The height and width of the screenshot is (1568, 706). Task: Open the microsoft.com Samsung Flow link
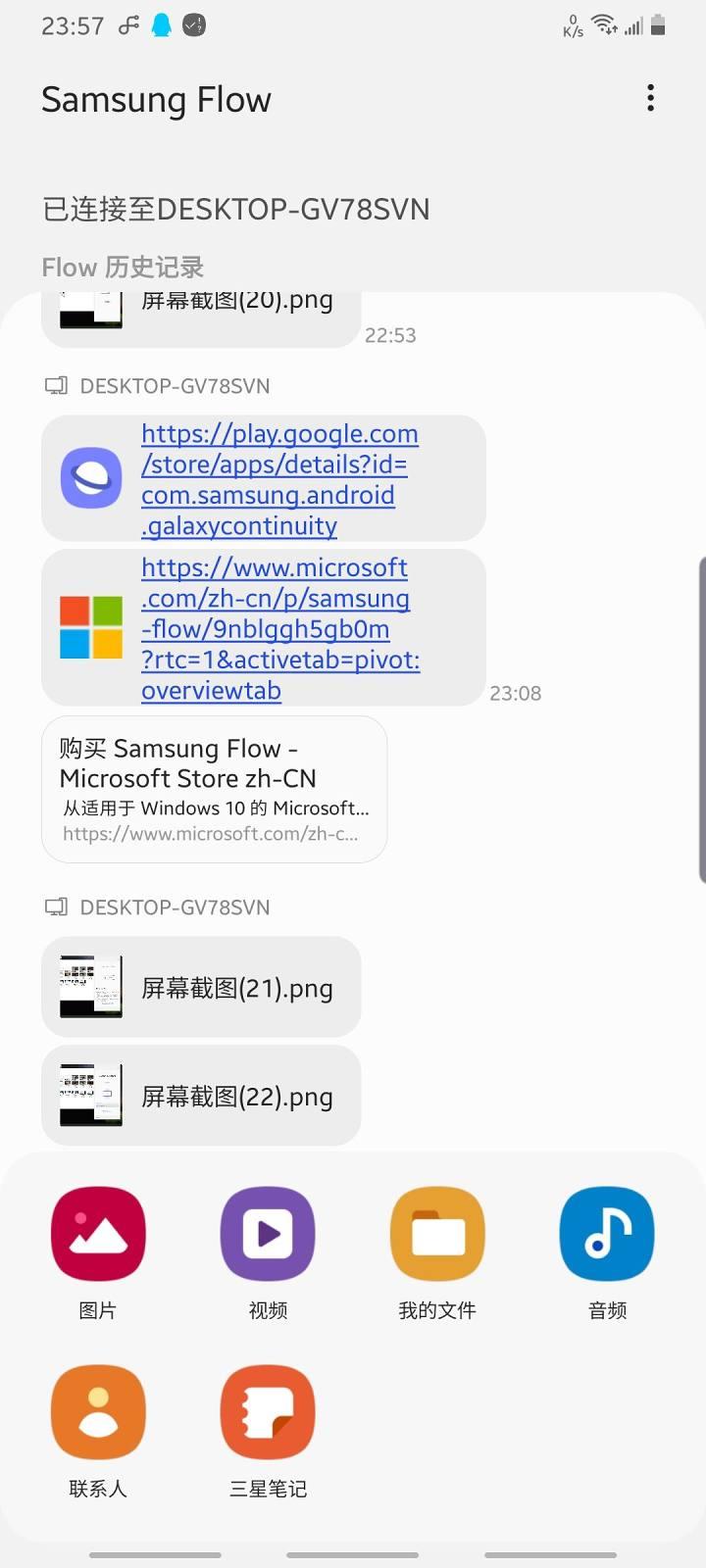[279, 627]
